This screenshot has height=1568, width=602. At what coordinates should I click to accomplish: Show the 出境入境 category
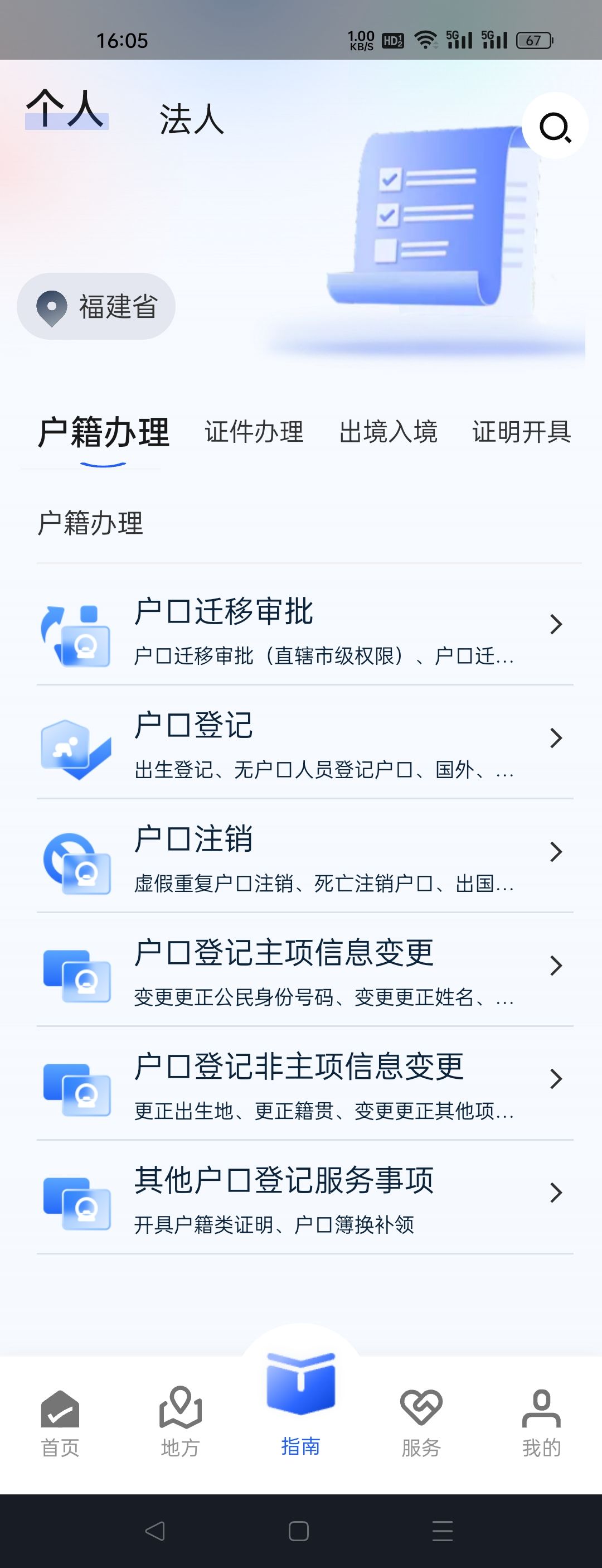[388, 432]
